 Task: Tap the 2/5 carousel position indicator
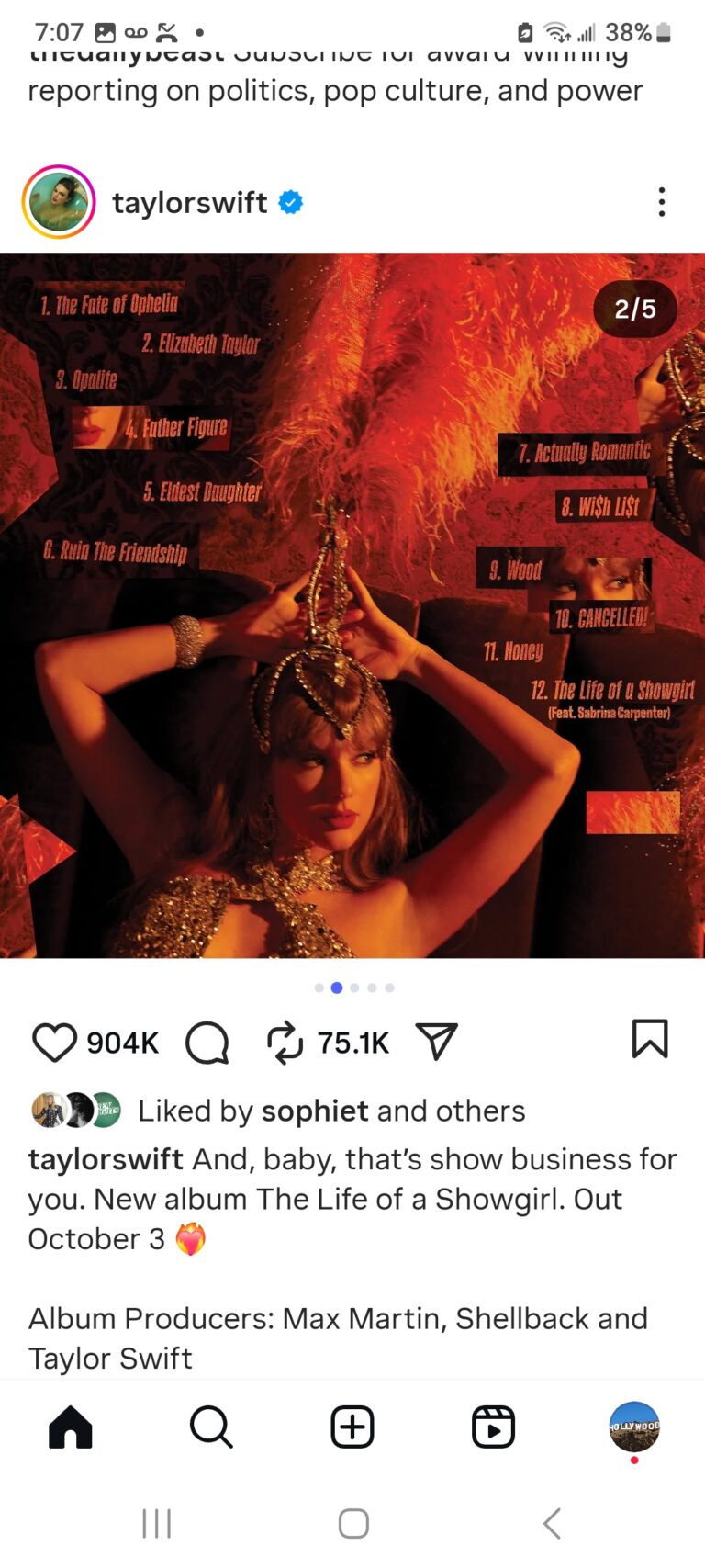(x=634, y=310)
